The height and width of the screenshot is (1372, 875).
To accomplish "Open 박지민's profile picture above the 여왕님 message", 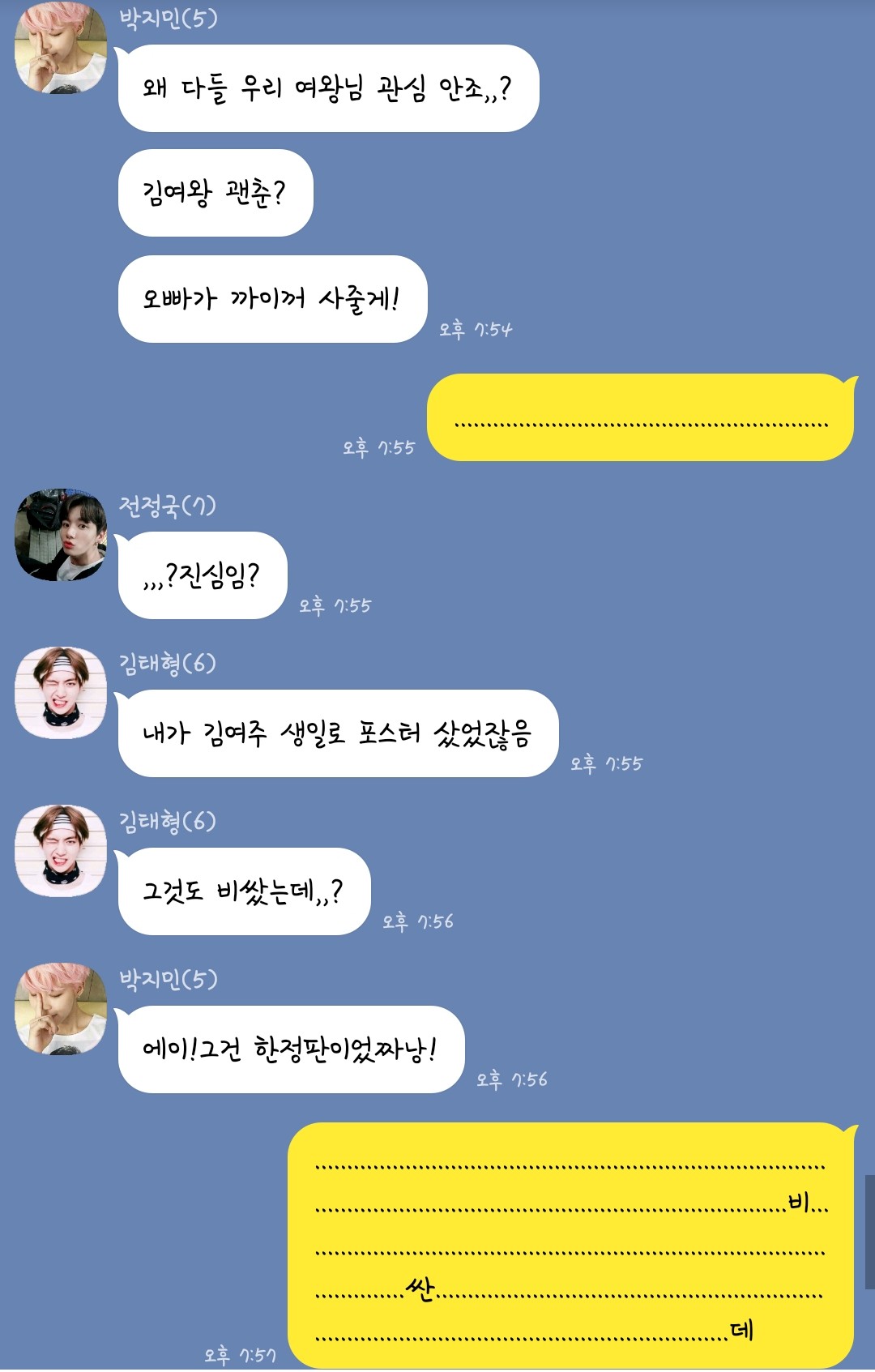I will pyautogui.click(x=61, y=47).
